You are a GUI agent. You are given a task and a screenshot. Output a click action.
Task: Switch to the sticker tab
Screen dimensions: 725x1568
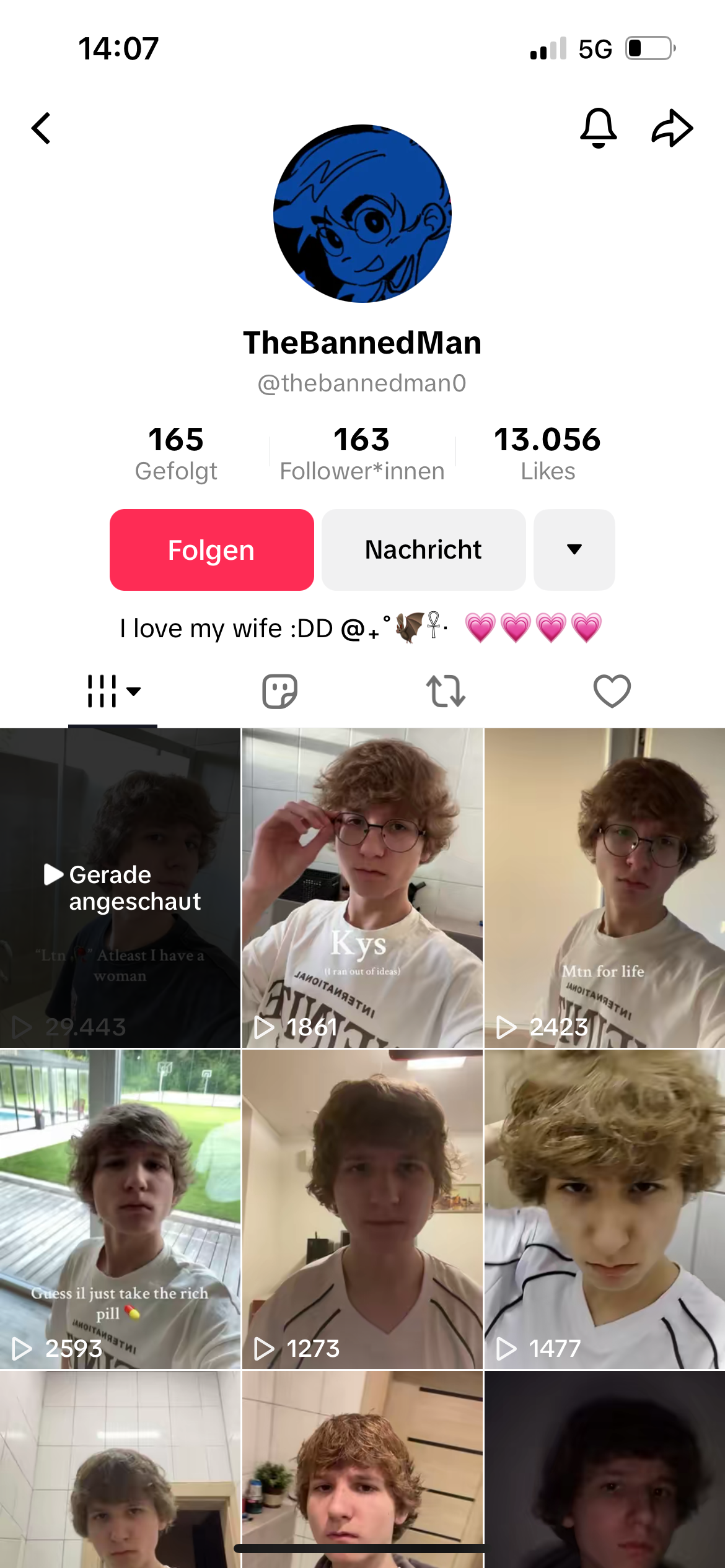coord(279,691)
